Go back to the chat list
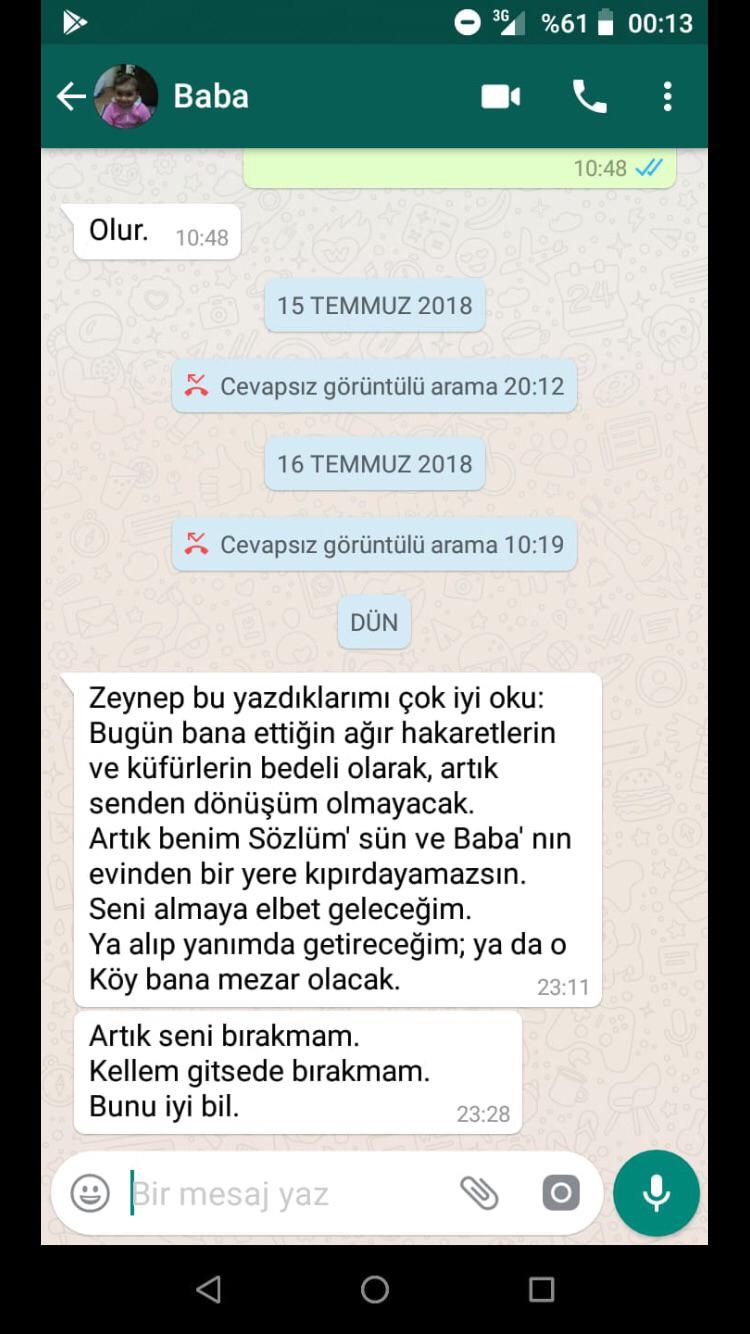The width and height of the screenshot is (750, 1334). tap(70, 97)
